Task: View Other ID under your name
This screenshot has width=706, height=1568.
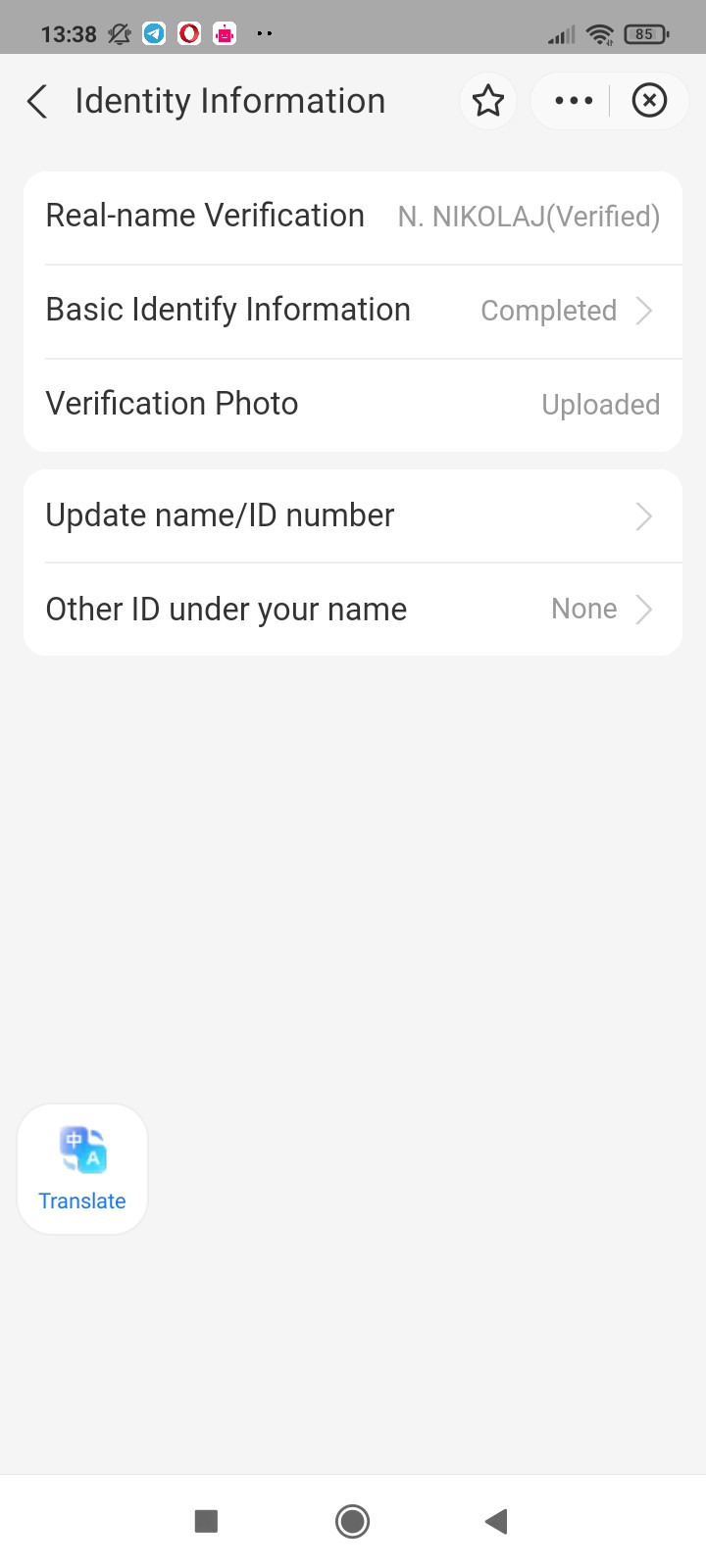Action: pos(353,610)
